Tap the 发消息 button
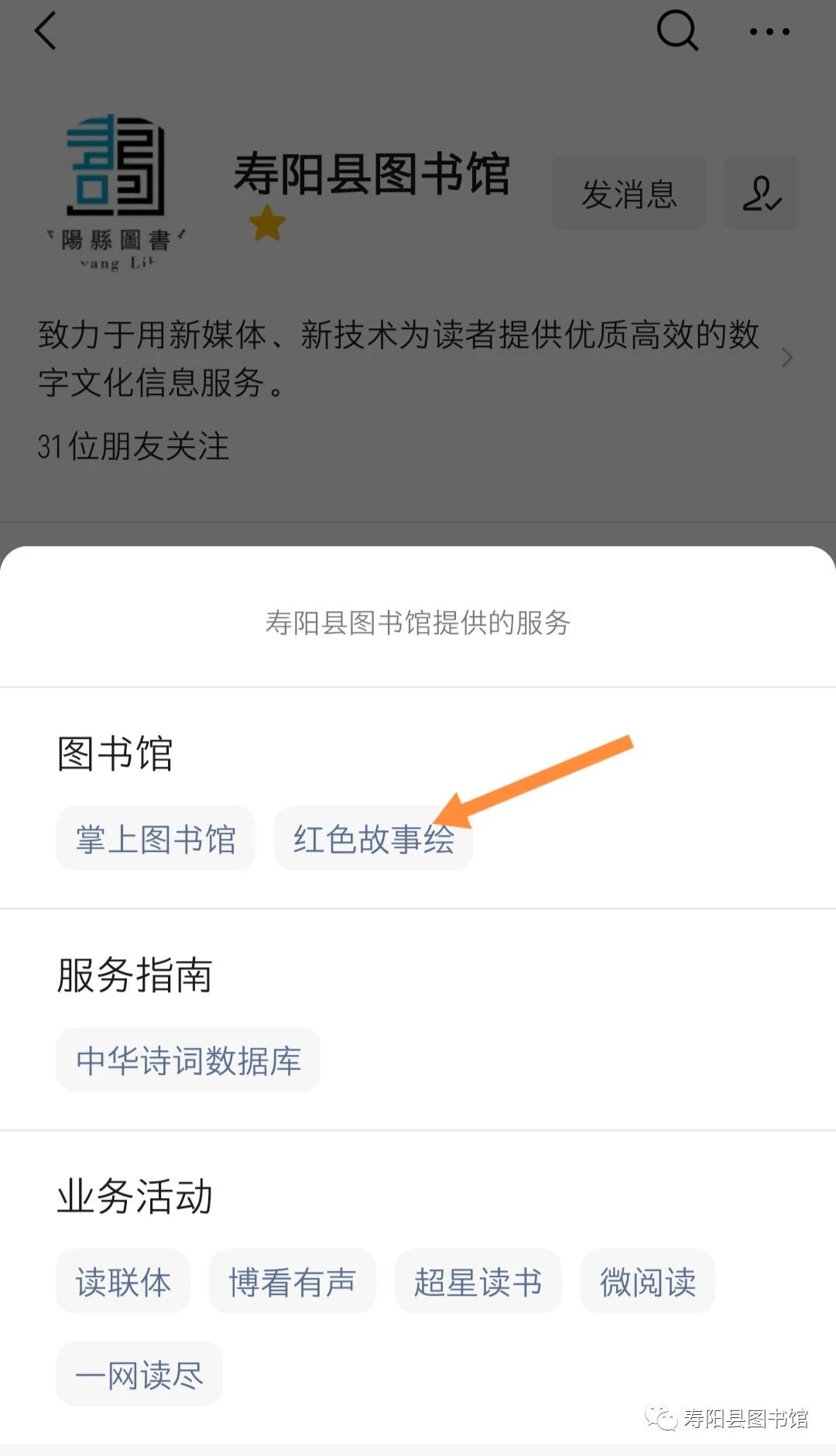The height and width of the screenshot is (1456, 836). click(x=629, y=193)
